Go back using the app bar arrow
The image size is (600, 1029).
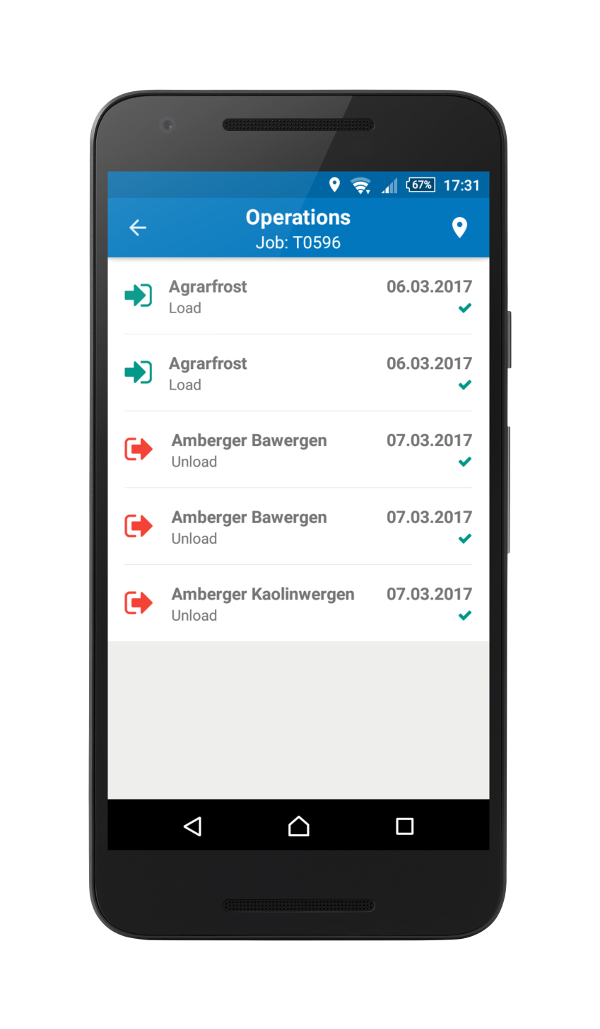138,228
